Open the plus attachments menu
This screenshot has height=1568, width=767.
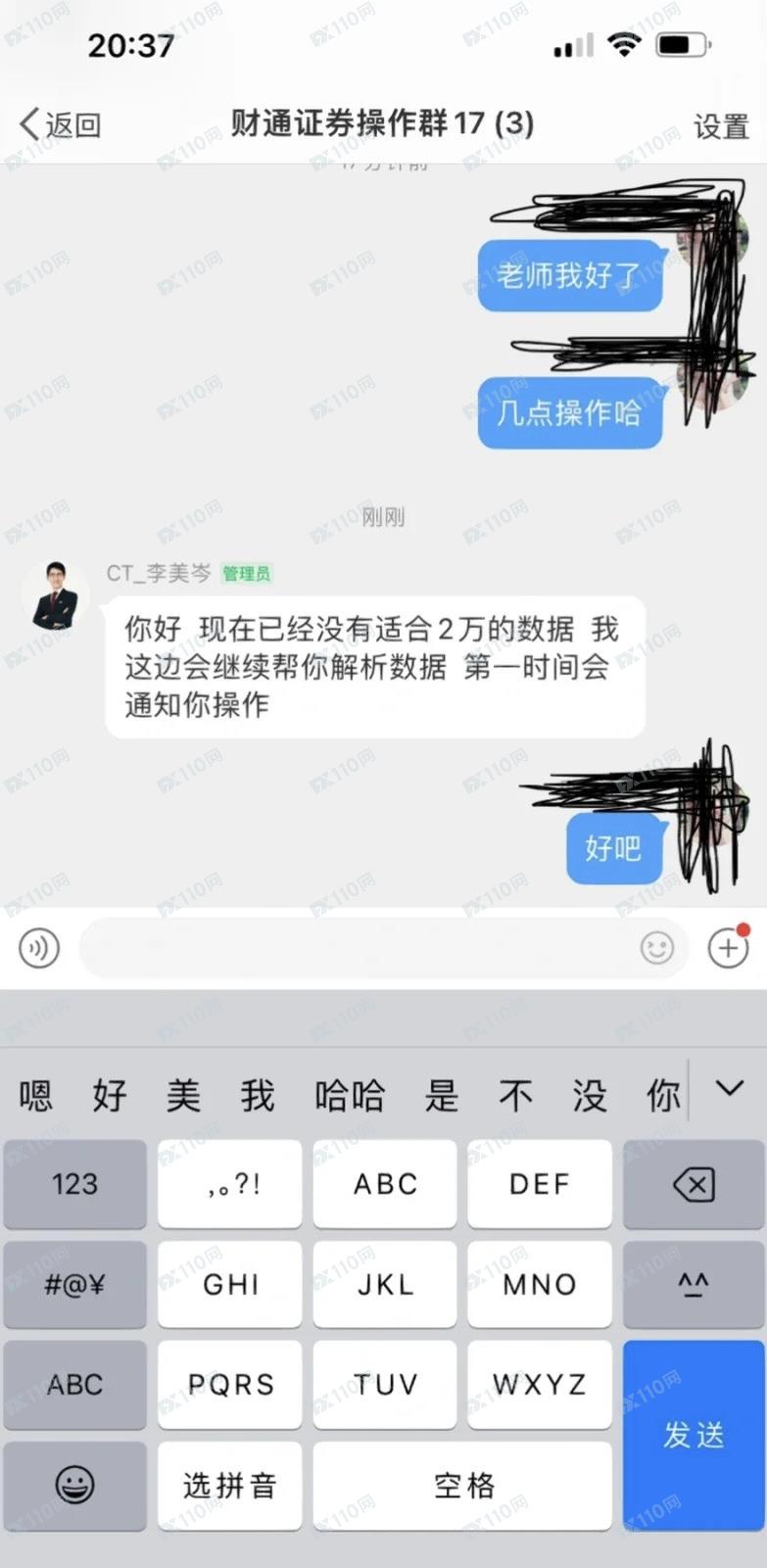point(729,948)
